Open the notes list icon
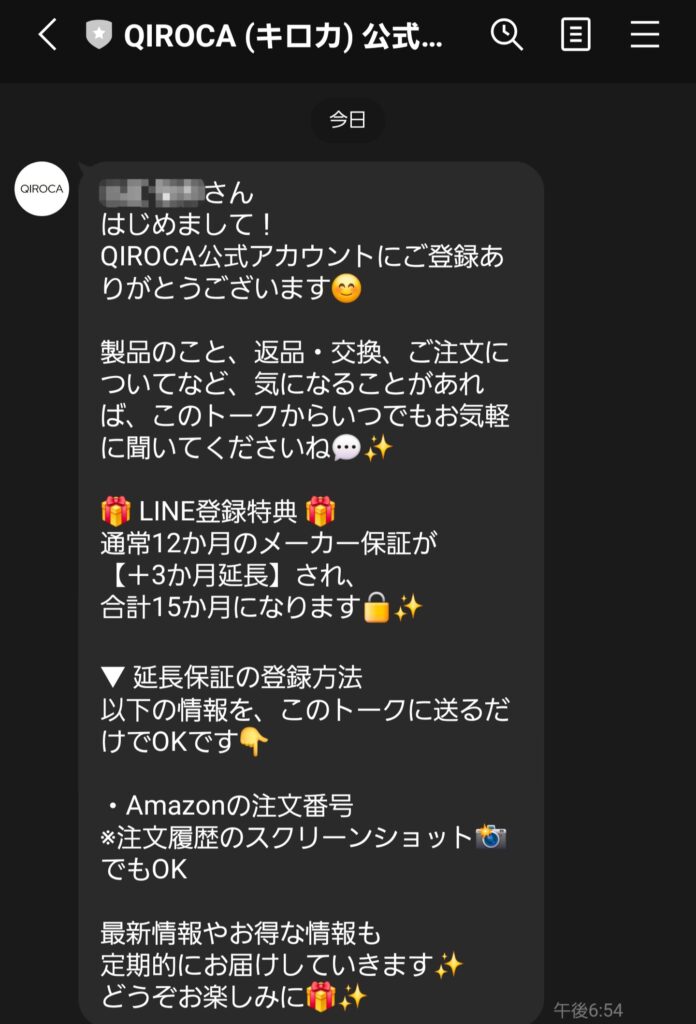 click(576, 36)
